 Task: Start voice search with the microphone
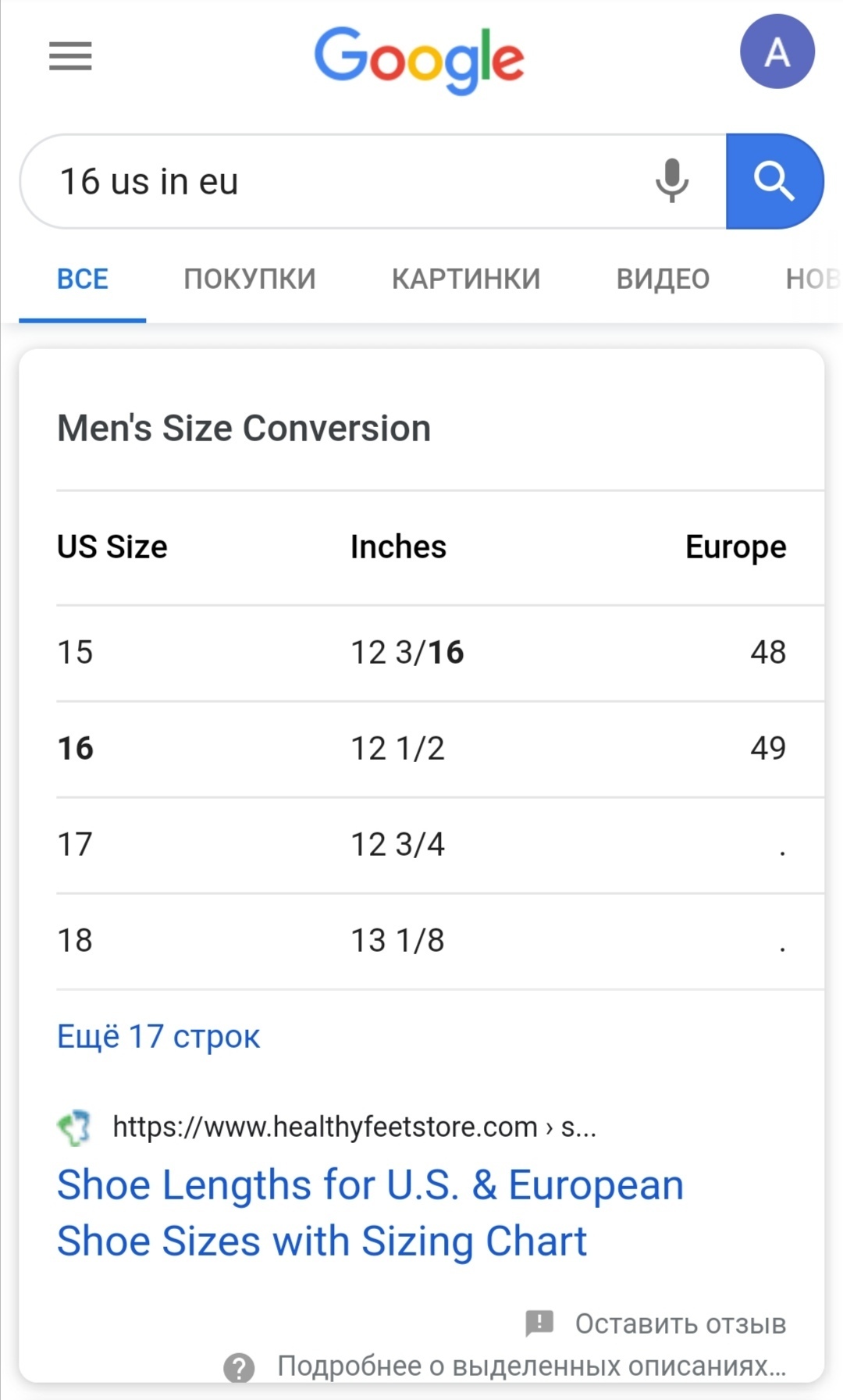tap(671, 181)
